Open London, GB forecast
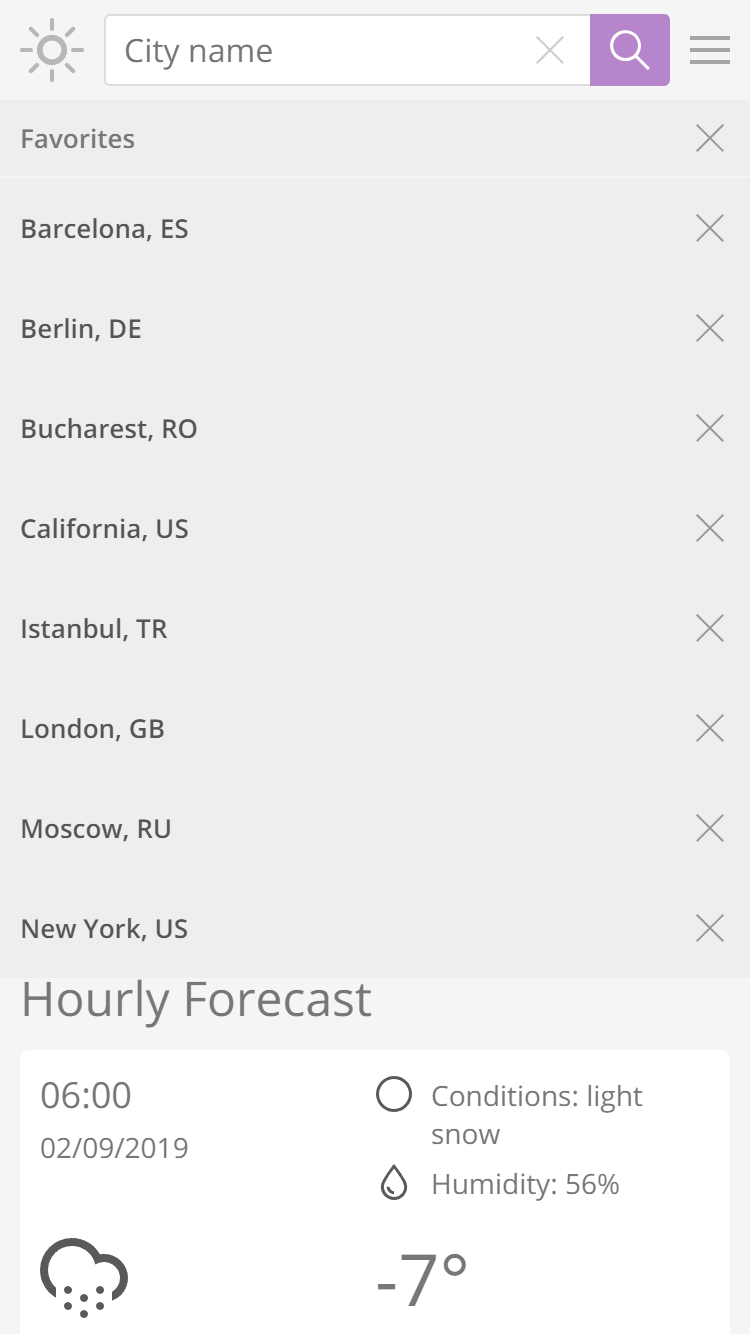This screenshot has width=750, height=1334. click(93, 729)
